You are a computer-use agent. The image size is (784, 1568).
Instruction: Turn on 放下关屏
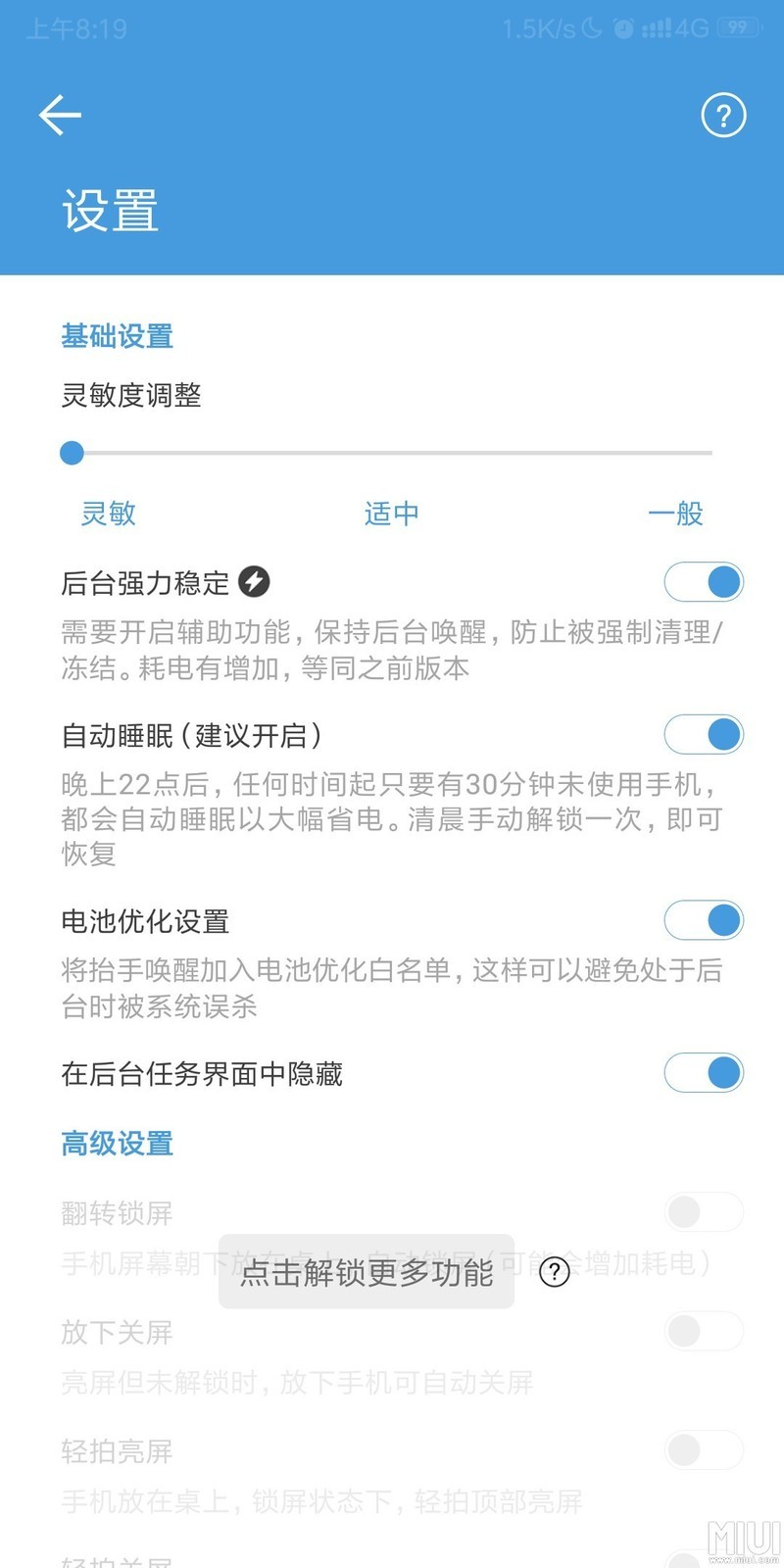[x=704, y=1330]
